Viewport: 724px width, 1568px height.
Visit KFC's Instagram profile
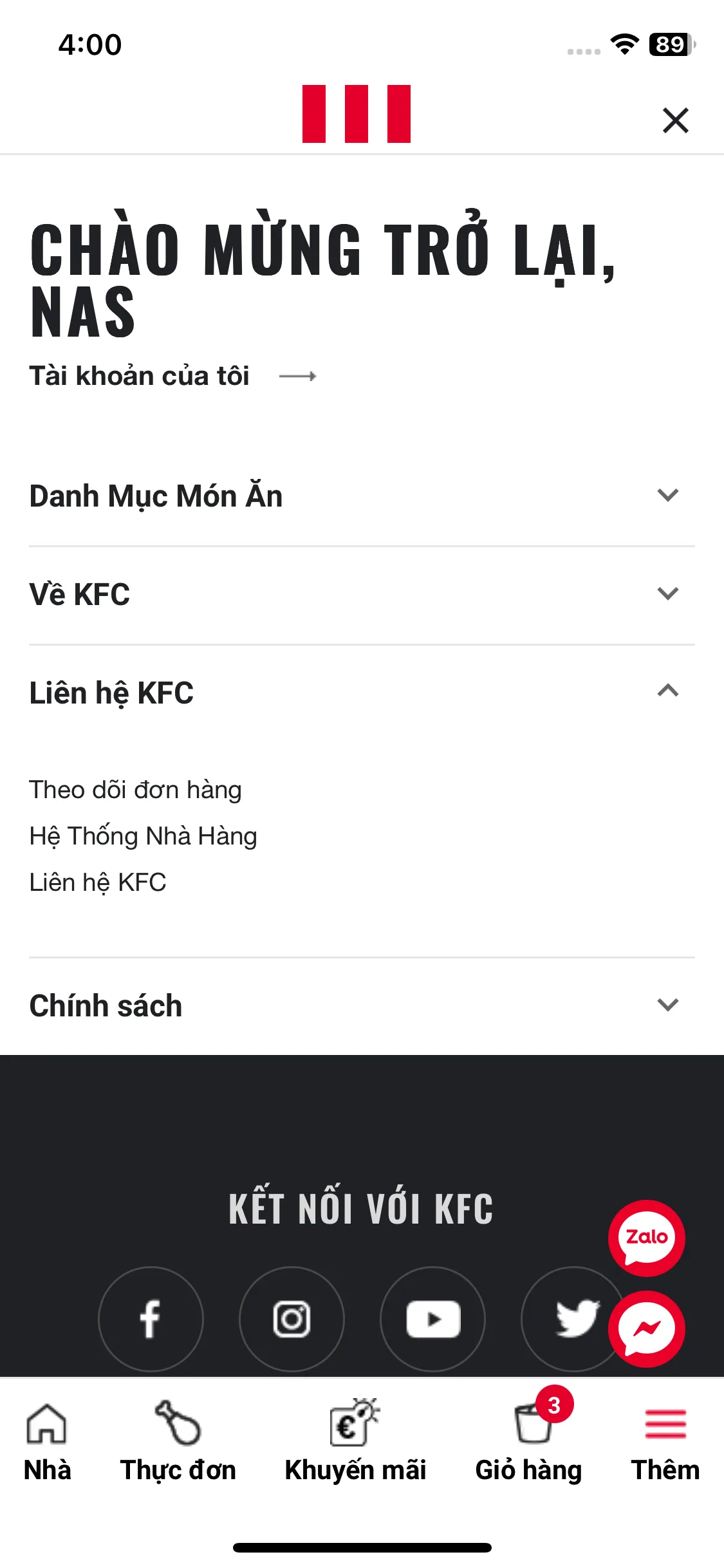[292, 1319]
